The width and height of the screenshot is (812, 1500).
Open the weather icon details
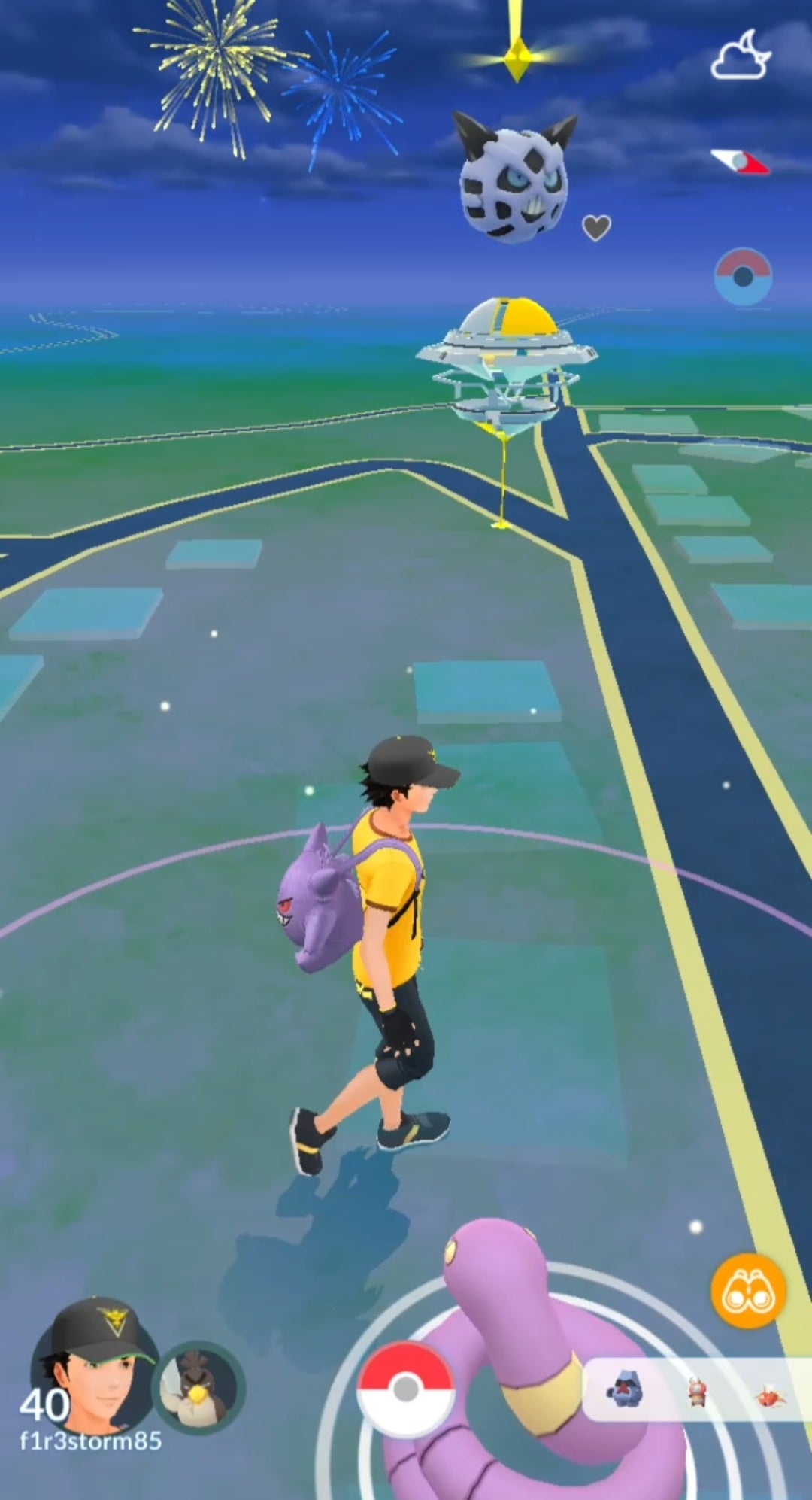[x=741, y=55]
